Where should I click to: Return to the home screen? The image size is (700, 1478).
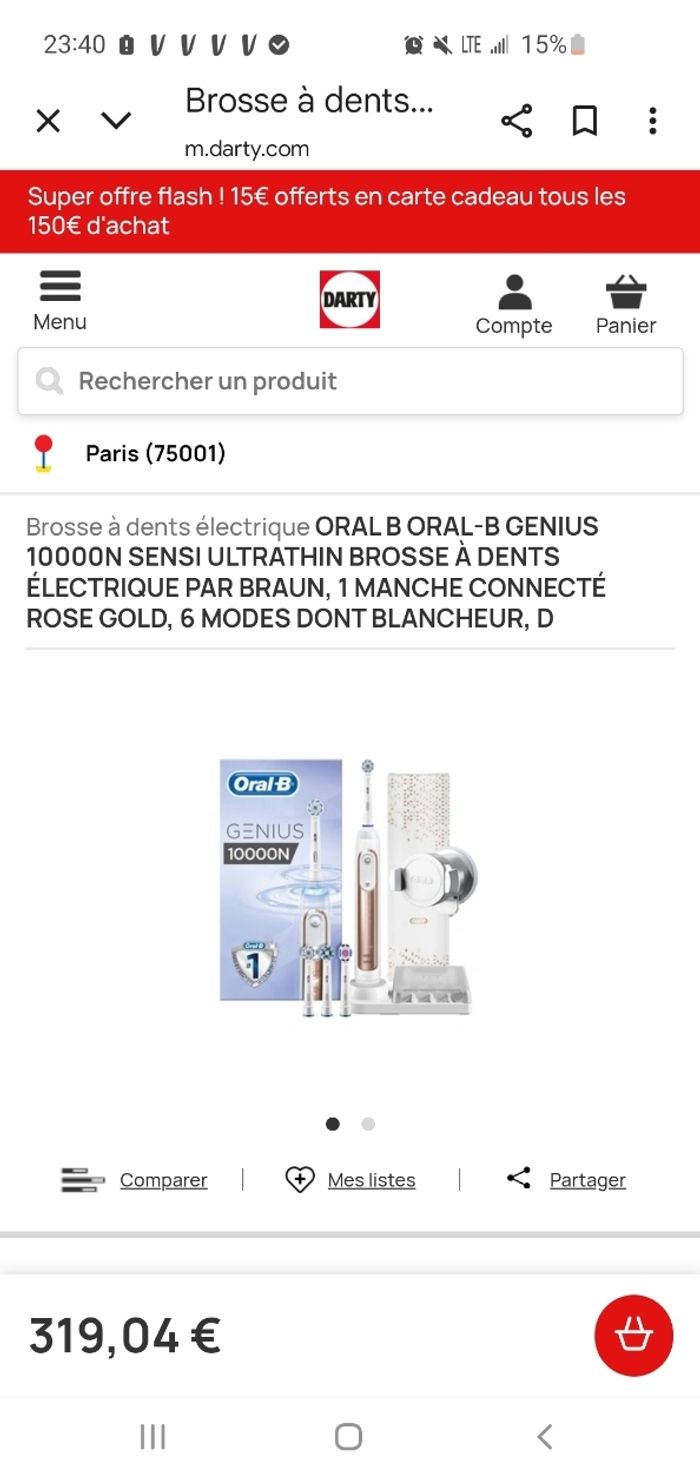click(348, 1437)
